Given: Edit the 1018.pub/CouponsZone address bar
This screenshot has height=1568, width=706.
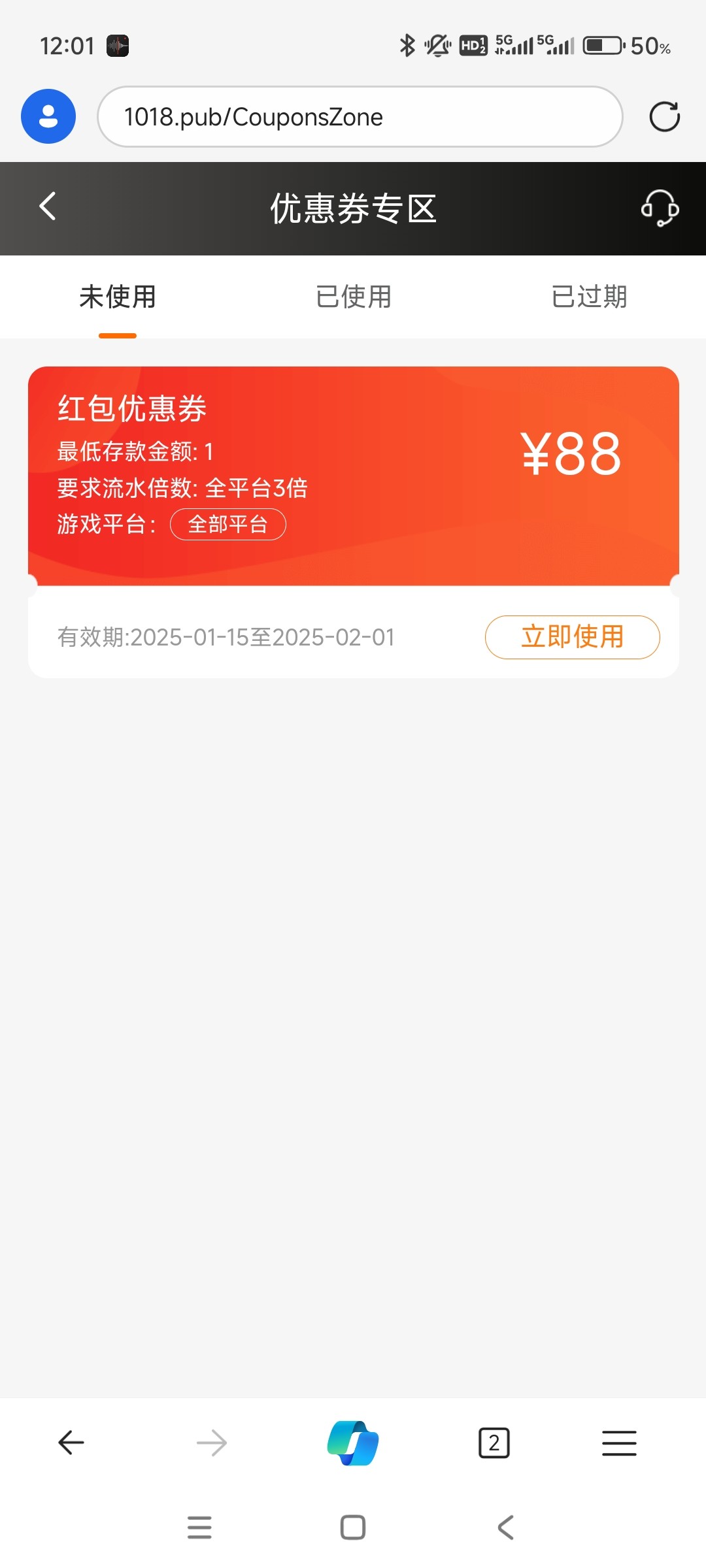Looking at the screenshot, I should coord(360,117).
